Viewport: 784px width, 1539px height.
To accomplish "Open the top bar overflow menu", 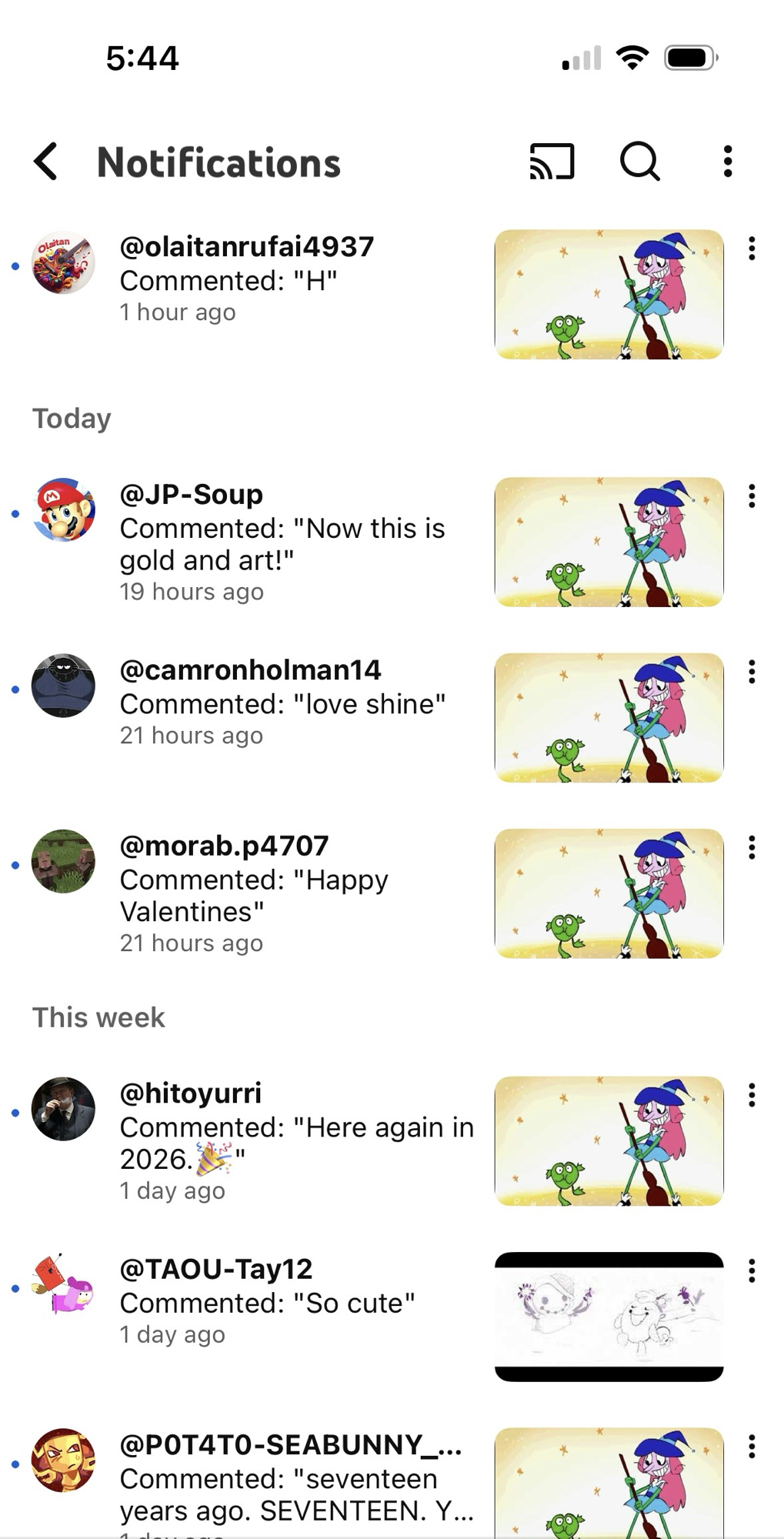I will point(727,162).
